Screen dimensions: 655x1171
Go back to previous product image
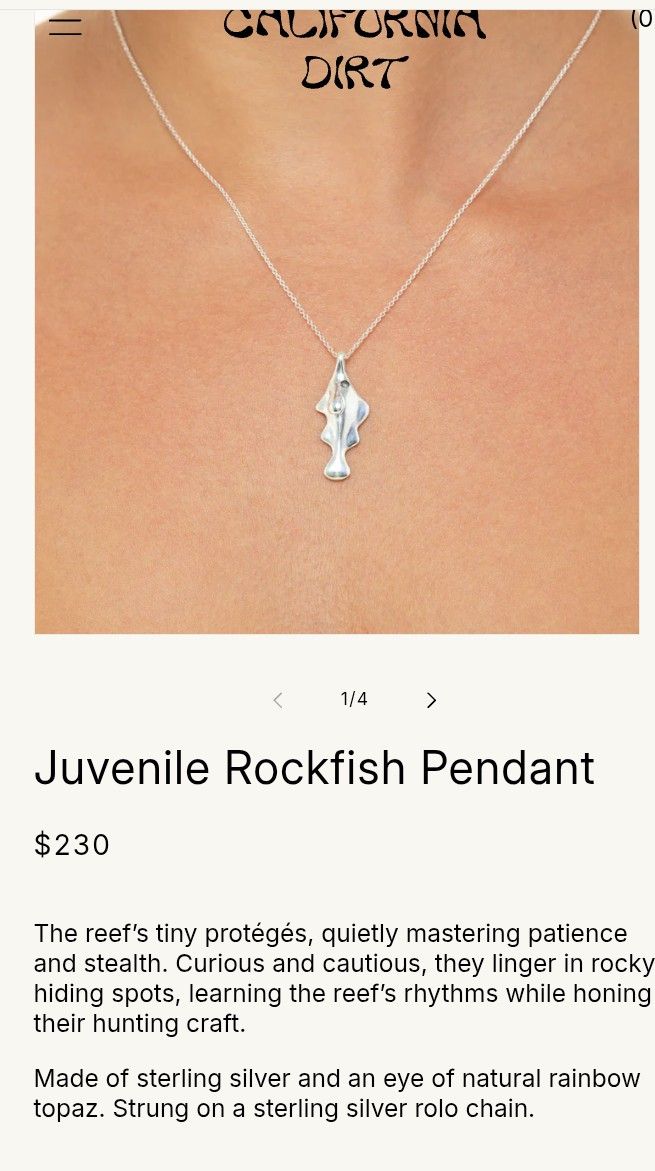[x=278, y=700]
